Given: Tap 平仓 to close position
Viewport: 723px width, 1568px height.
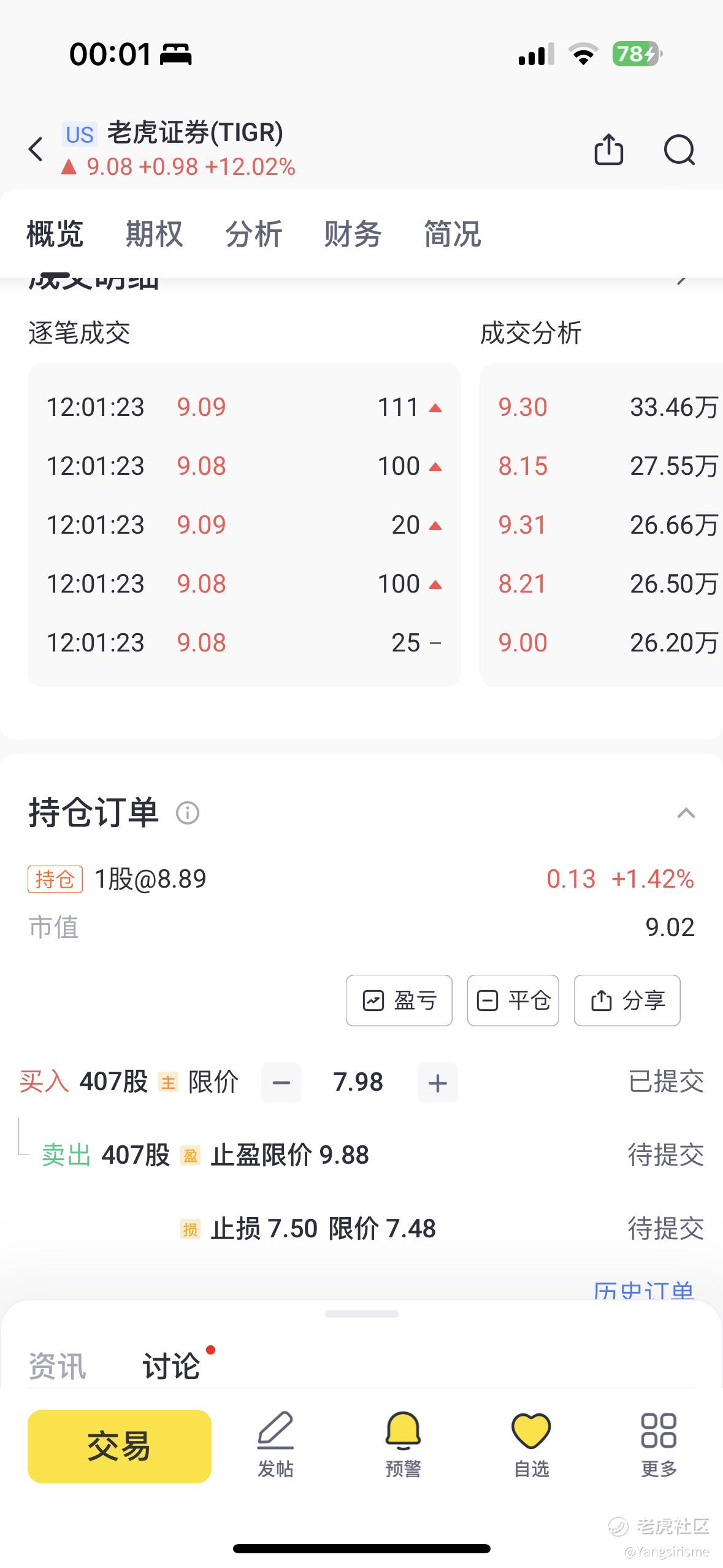Looking at the screenshot, I should click(x=513, y=1001).
